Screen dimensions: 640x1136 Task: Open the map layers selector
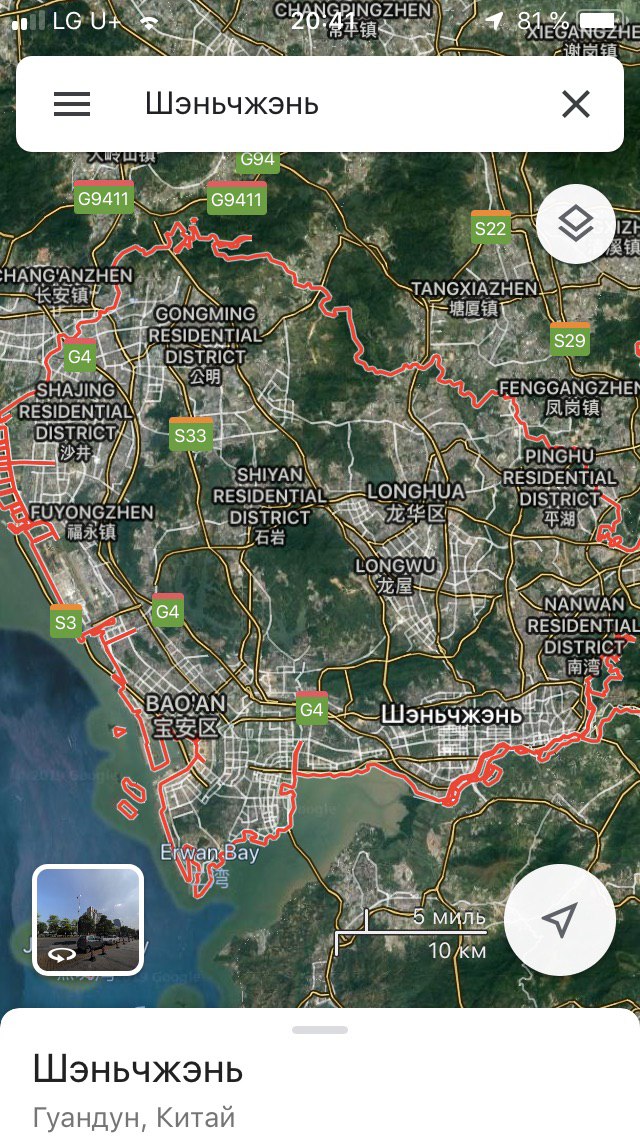point(575,224)
